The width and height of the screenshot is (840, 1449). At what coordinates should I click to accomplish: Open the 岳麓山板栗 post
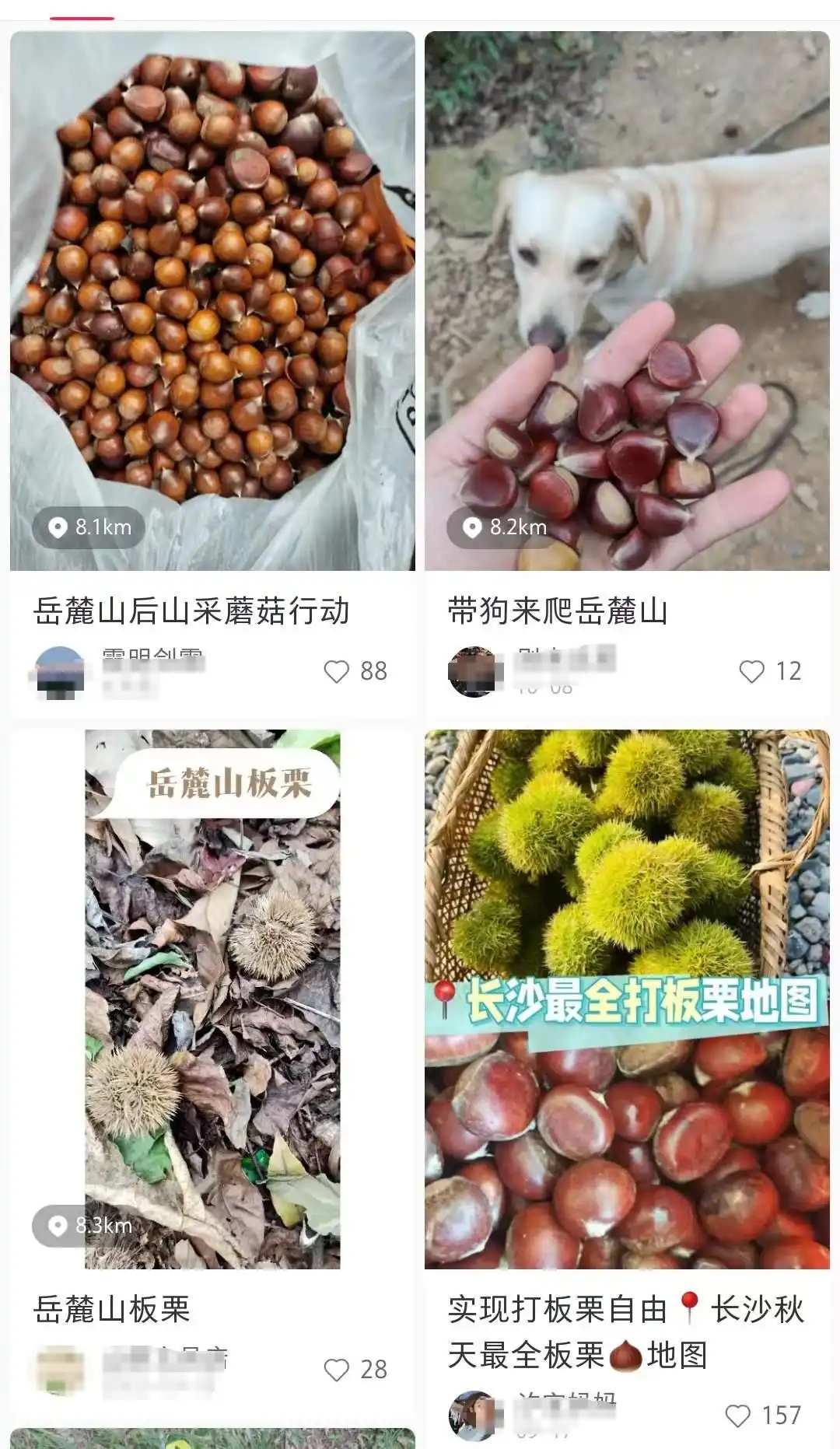coord(212,999)
